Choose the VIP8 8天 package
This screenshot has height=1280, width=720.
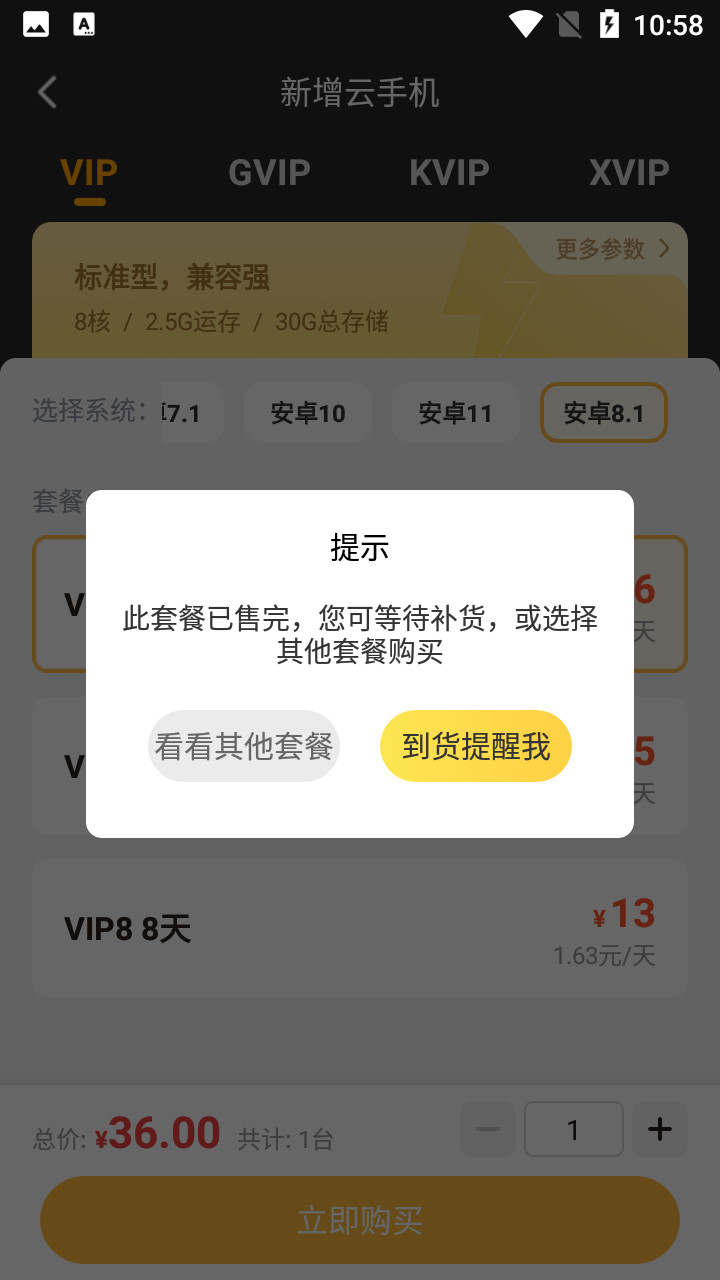360,929
